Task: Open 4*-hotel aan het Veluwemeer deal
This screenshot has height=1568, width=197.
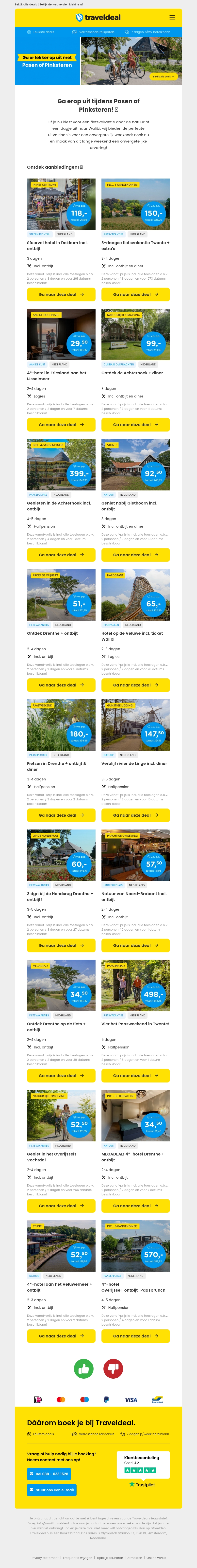Action: [61, 1336]
